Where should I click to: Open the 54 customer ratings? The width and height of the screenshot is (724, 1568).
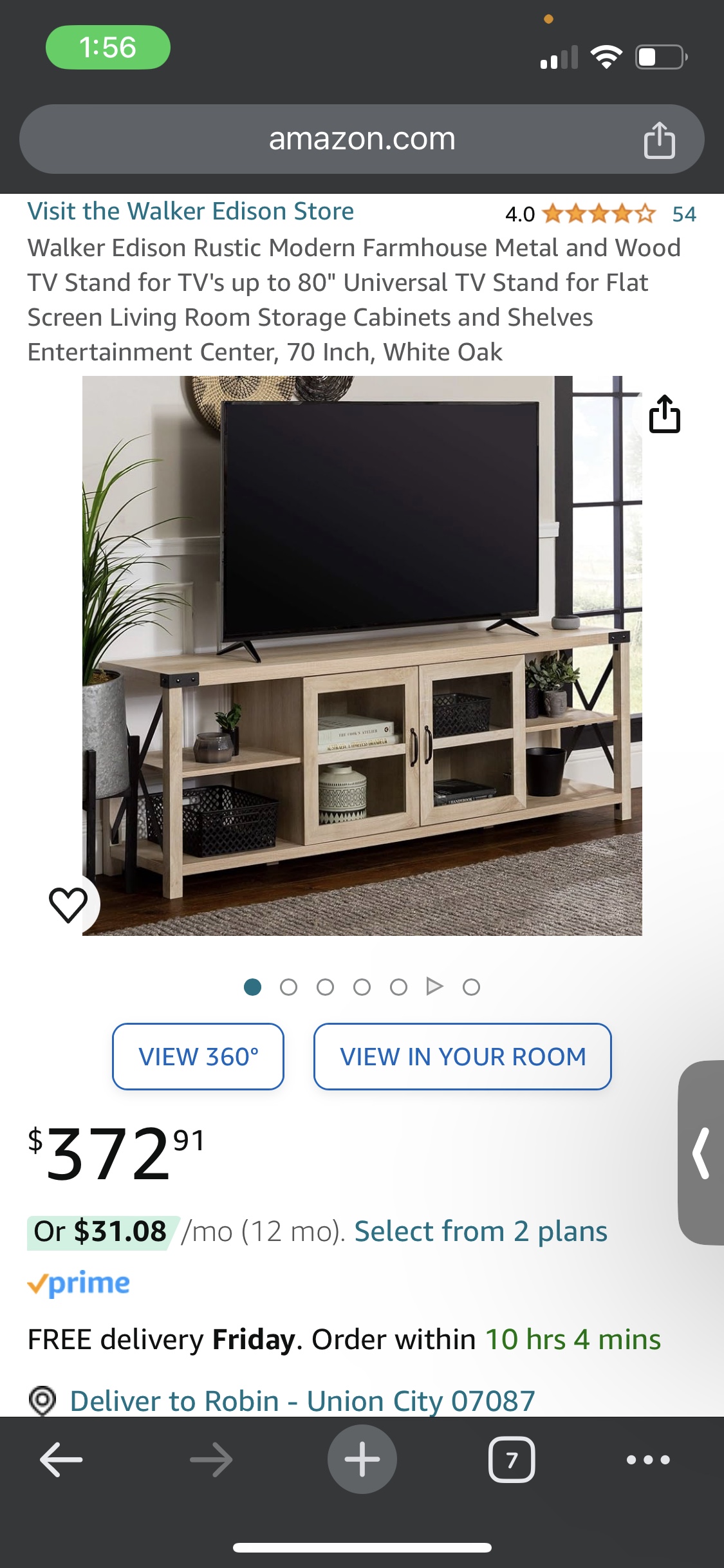click(683, 214)
